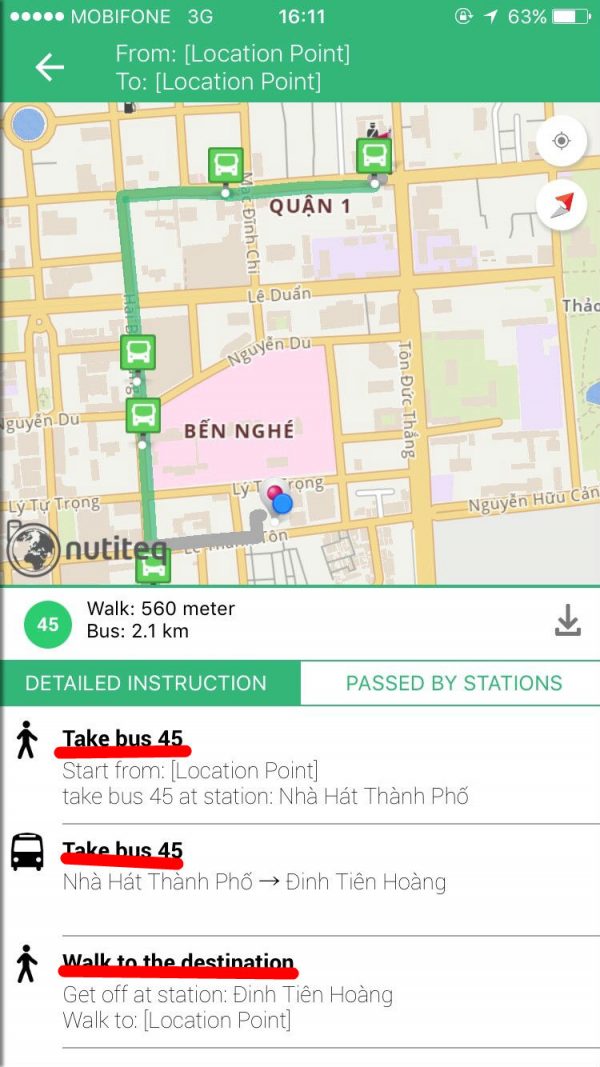600x1067 pixels.
Task: Go back using the arrow in header
Action: pyautogui.click(x=49, y=67)
